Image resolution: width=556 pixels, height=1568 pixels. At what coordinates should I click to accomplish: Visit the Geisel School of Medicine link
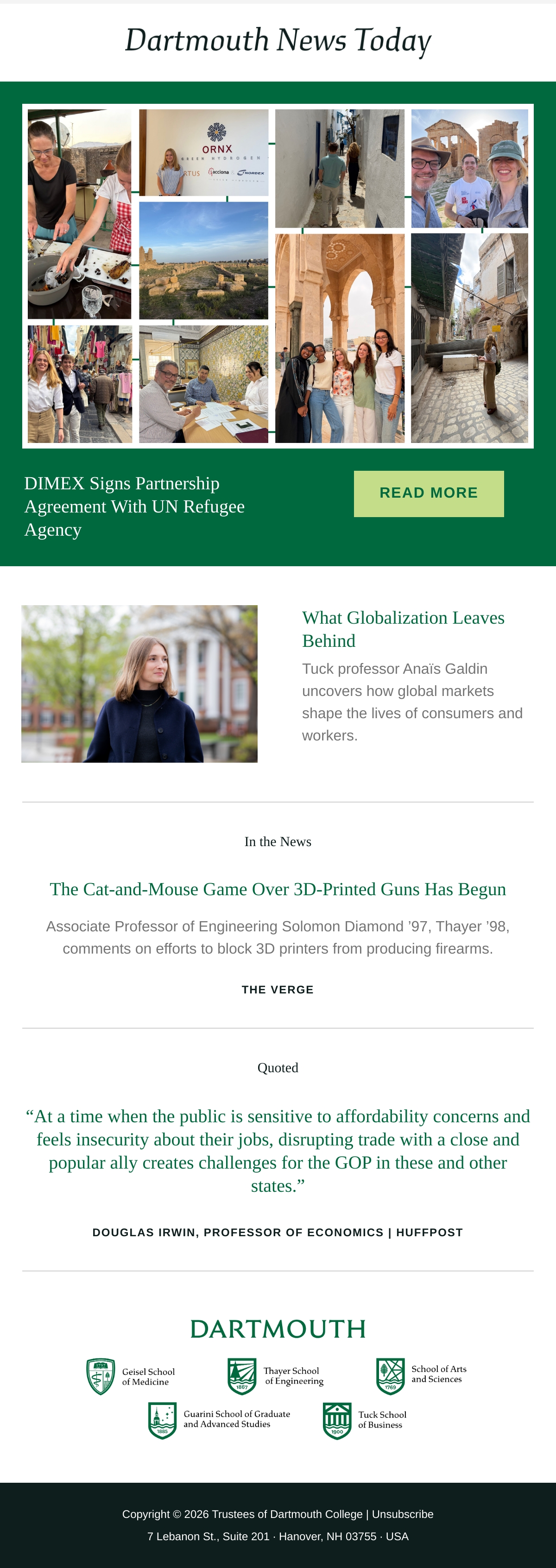[131, 1376]
